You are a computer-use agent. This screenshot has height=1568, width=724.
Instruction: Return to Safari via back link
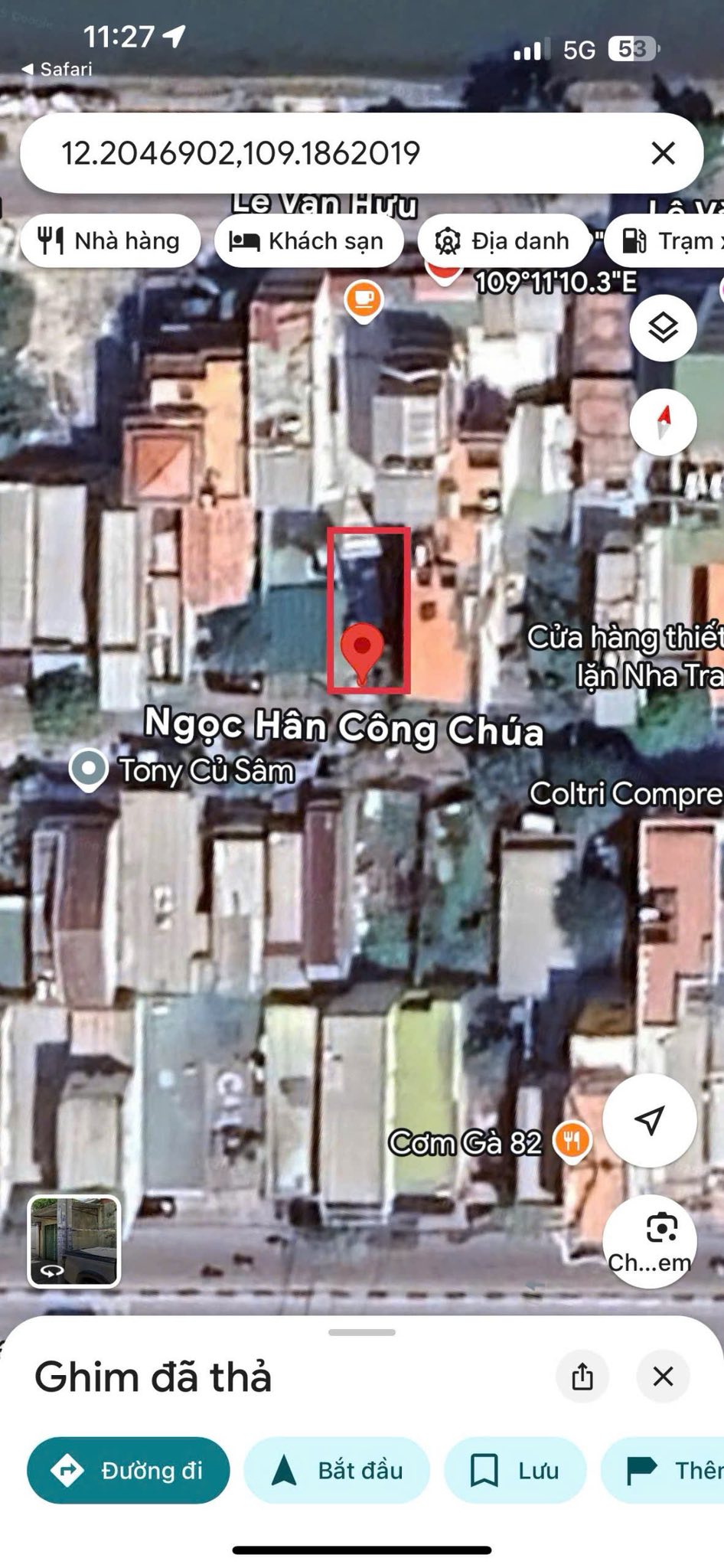point(57,70)
